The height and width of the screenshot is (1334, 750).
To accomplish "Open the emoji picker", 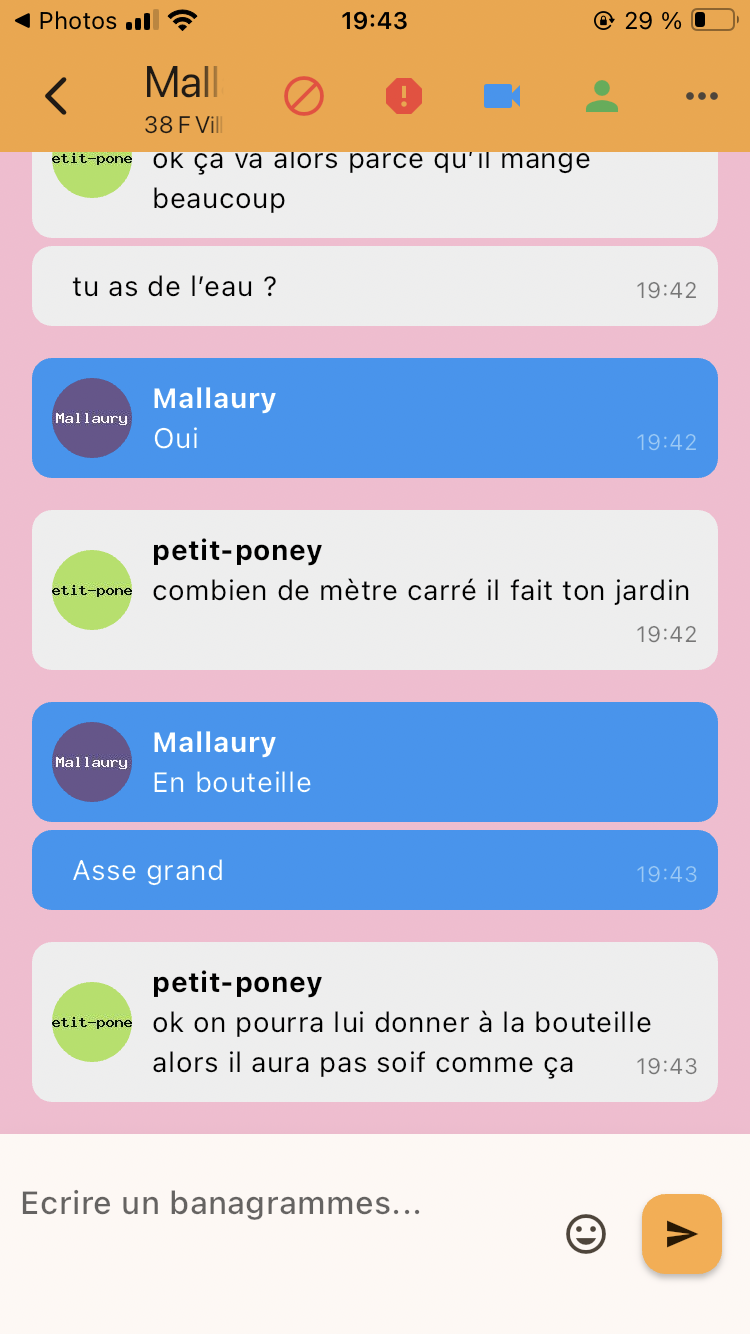I will click(586, 1234).
